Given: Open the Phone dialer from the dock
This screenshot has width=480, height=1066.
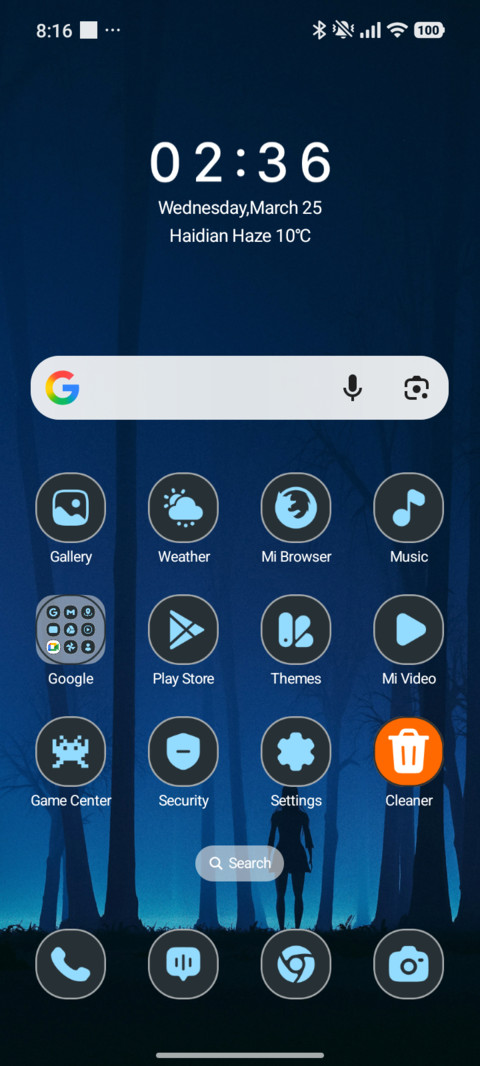Looking at the screenshot, I should [71, 964].
